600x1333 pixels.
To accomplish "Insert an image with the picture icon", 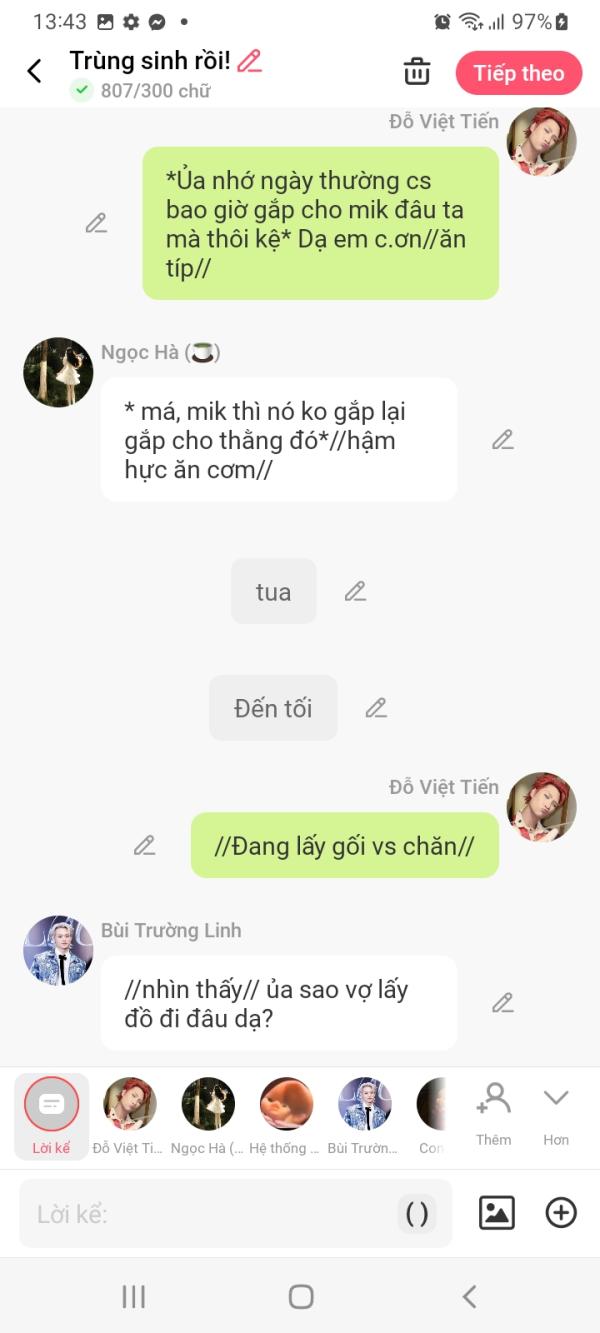I will point(497,1213).
